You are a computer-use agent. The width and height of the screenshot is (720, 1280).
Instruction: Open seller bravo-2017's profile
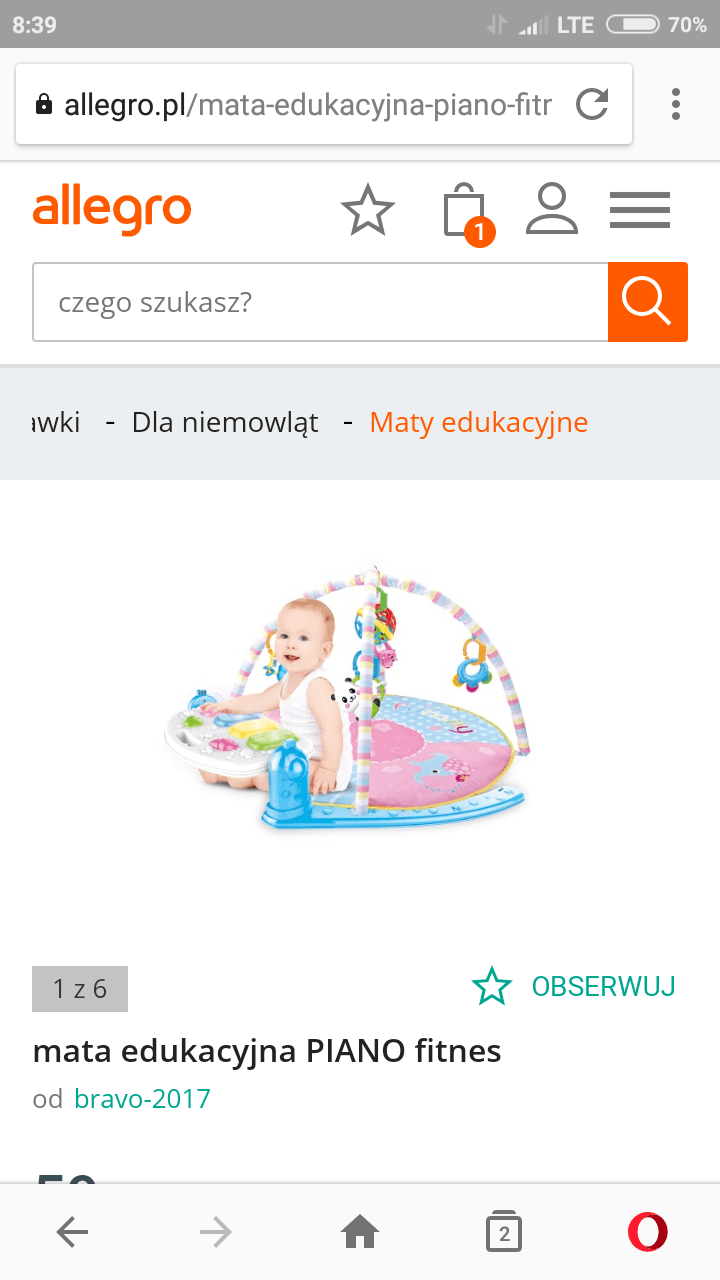(x=142, y=1099)
